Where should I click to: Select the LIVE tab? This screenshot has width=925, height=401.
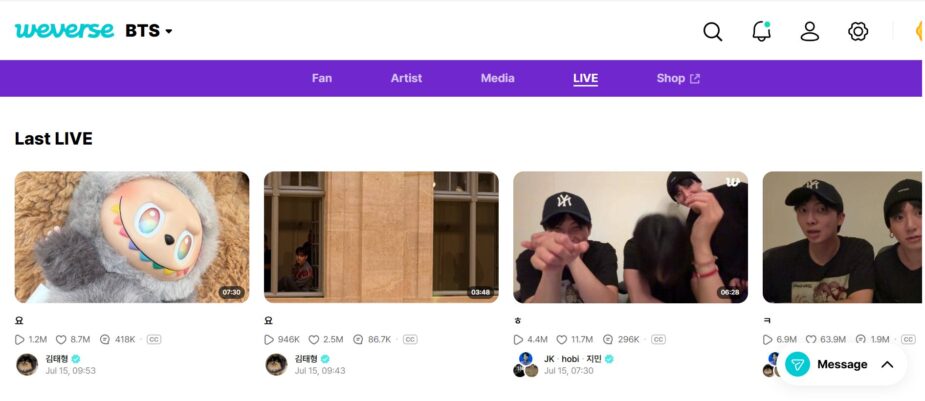click(585, 78)
